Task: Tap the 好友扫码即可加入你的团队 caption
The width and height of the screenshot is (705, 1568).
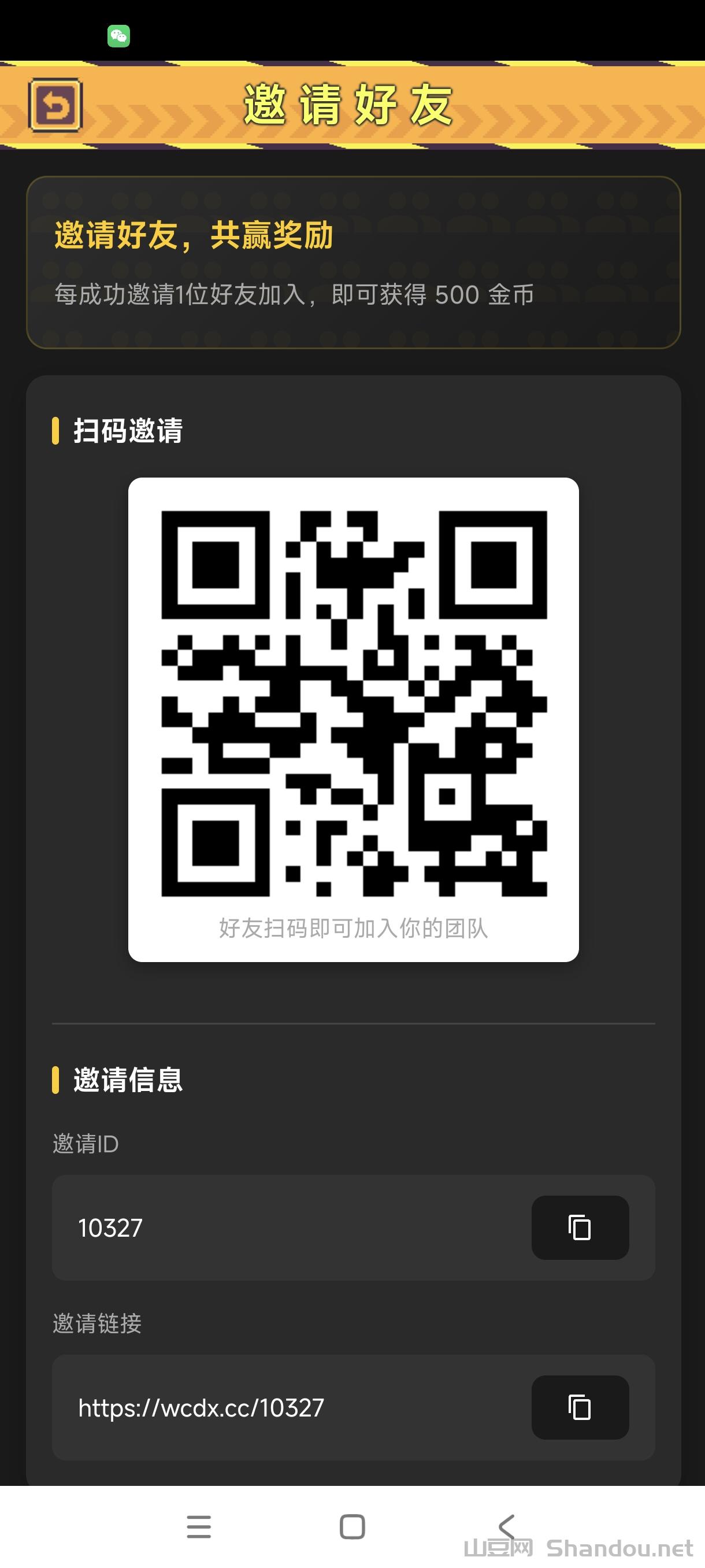Action: click(352, 929)
